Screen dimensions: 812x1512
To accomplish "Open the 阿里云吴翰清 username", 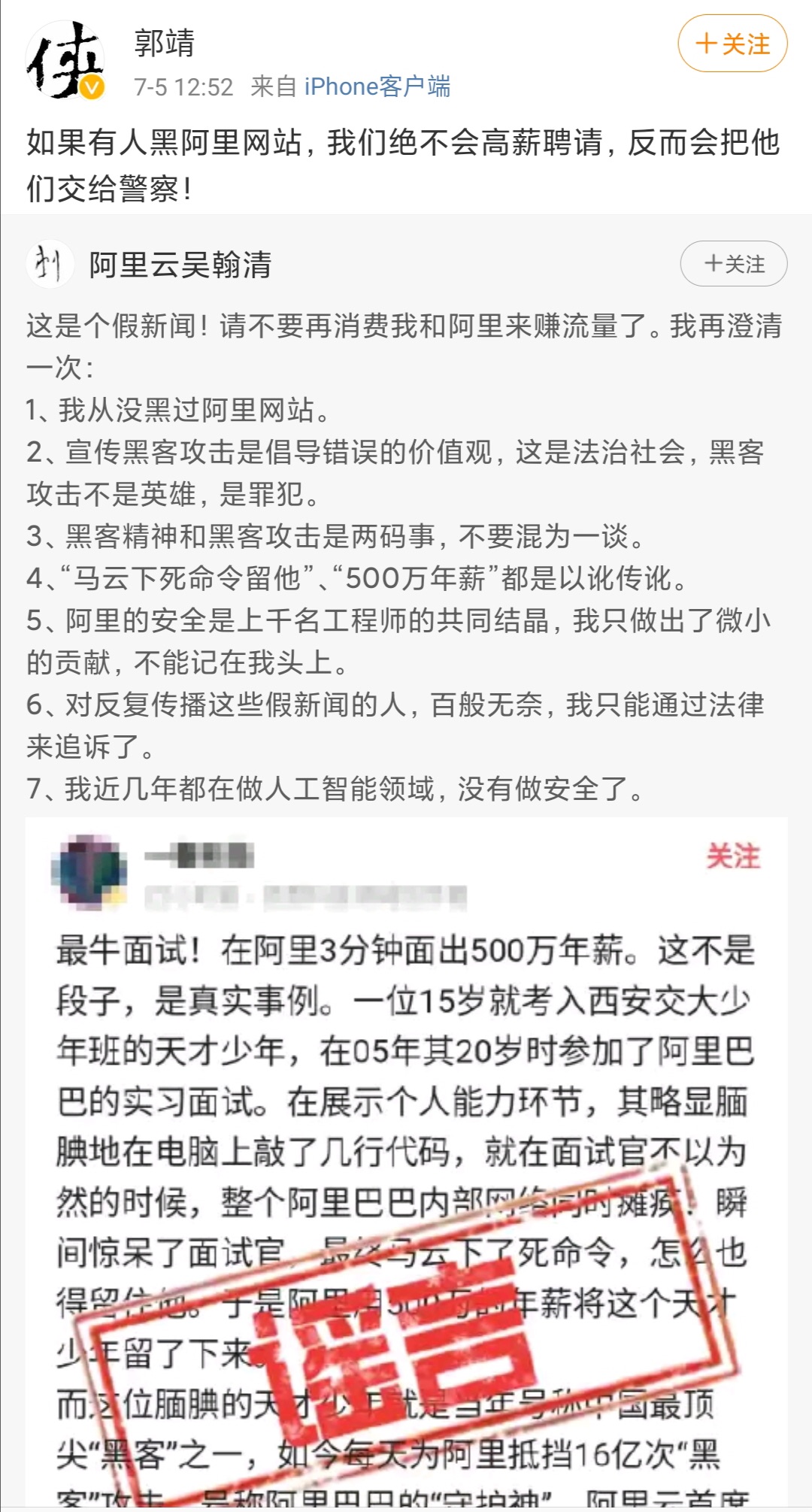I will [180, 265].
